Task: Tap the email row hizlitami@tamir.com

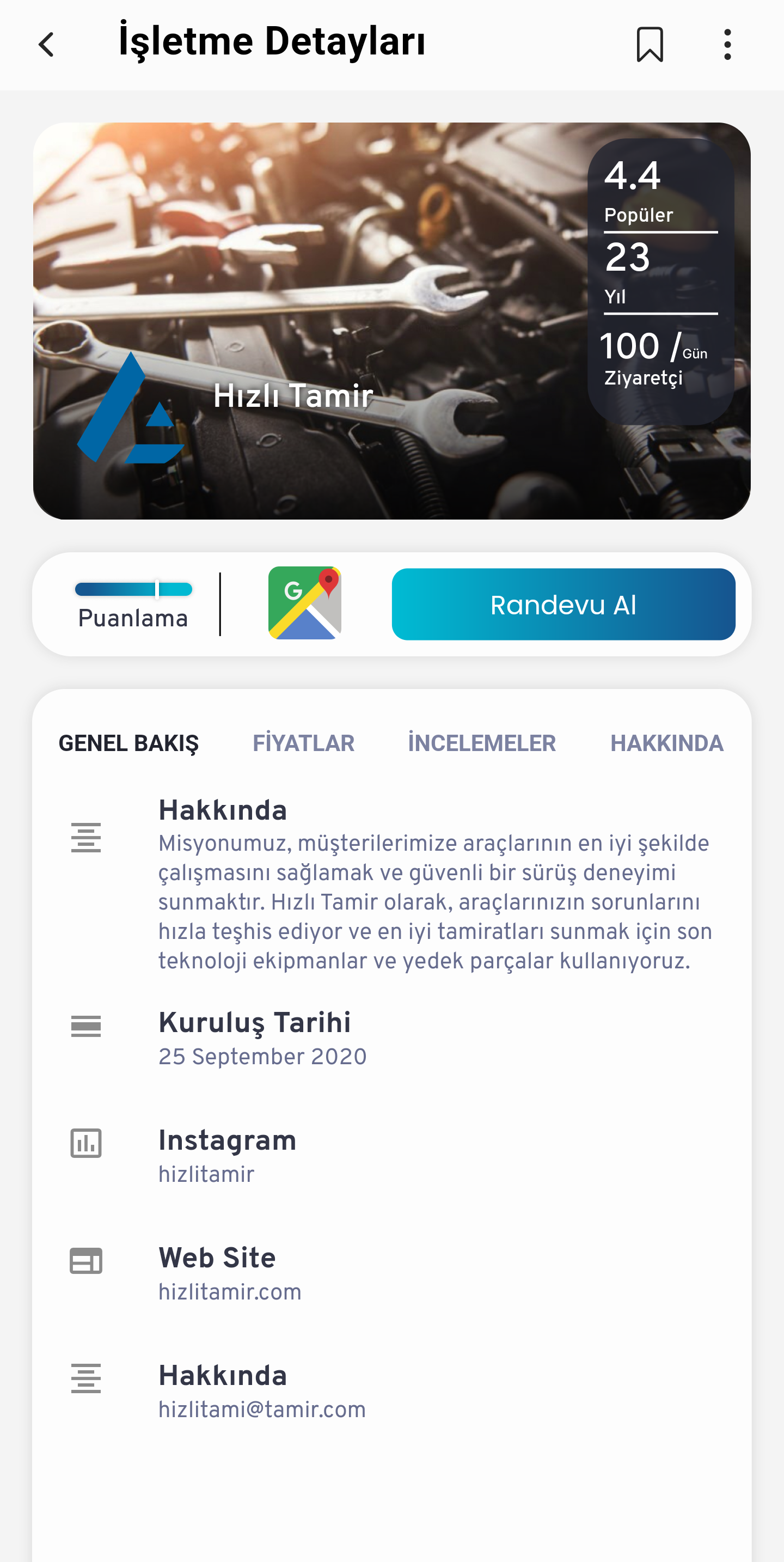Action: [391, 1391]
